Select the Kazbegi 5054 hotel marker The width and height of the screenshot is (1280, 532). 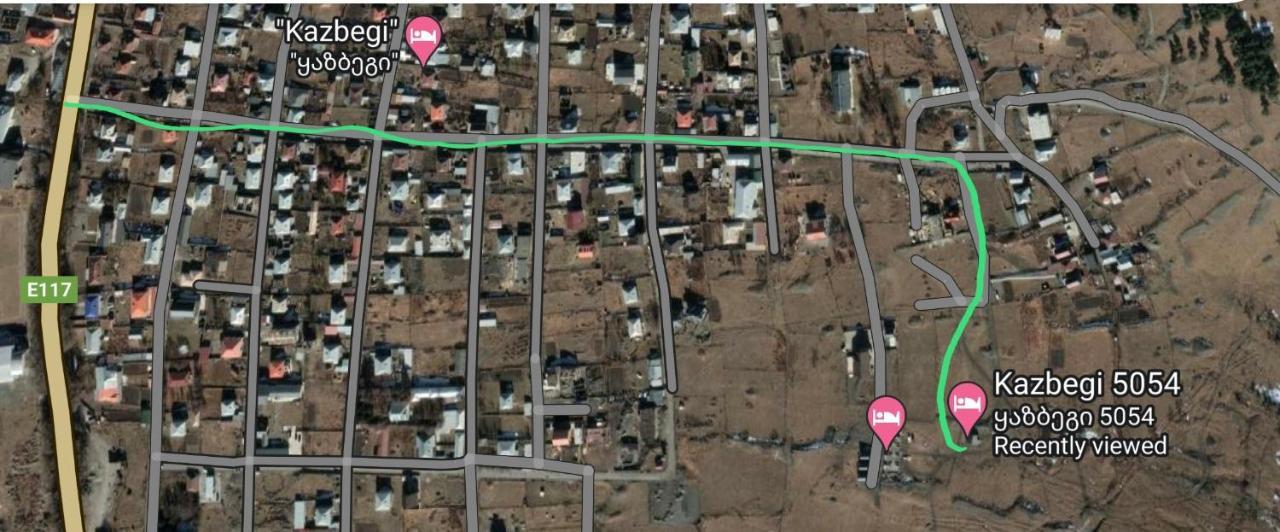click(x=967, y=405)
